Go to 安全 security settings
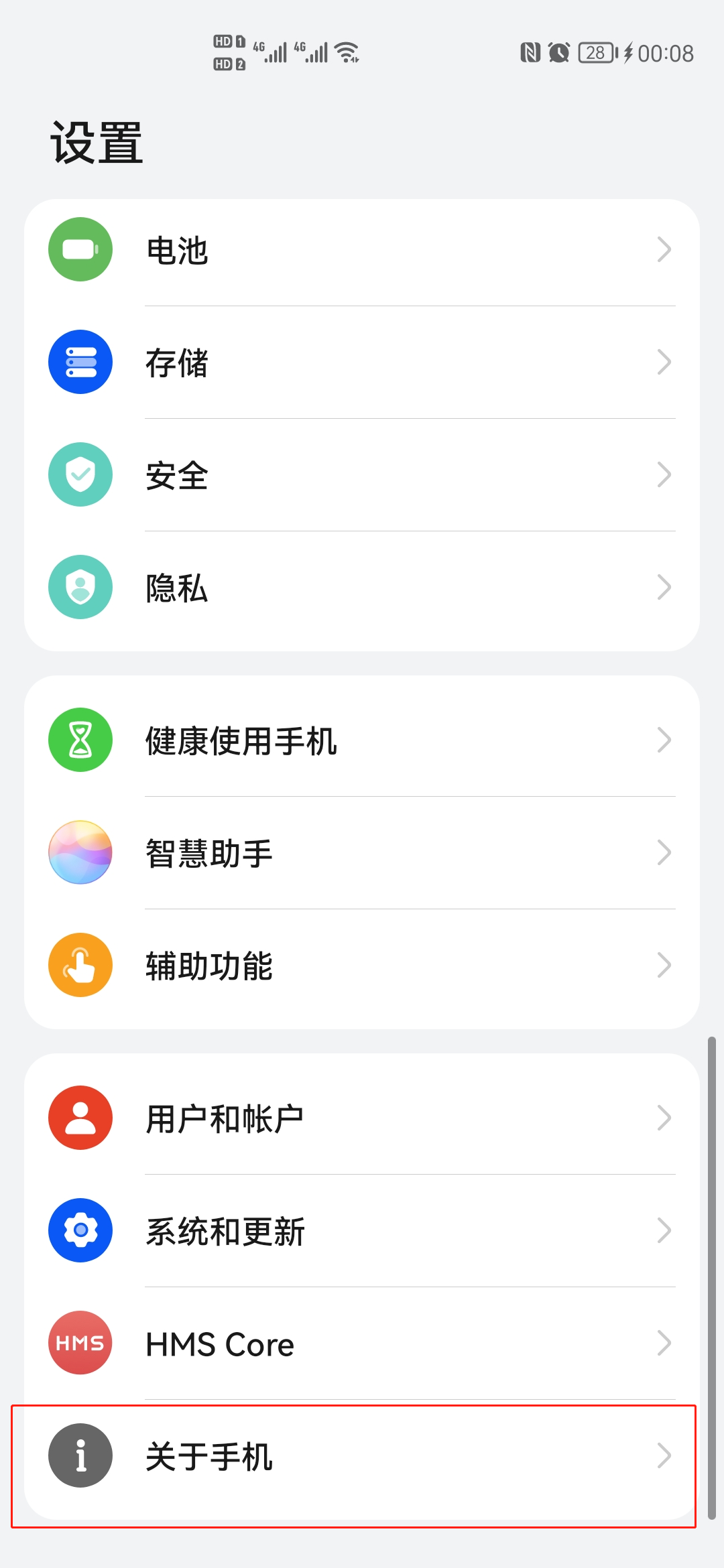724x1568 pixels. click(x=362, y=475)
